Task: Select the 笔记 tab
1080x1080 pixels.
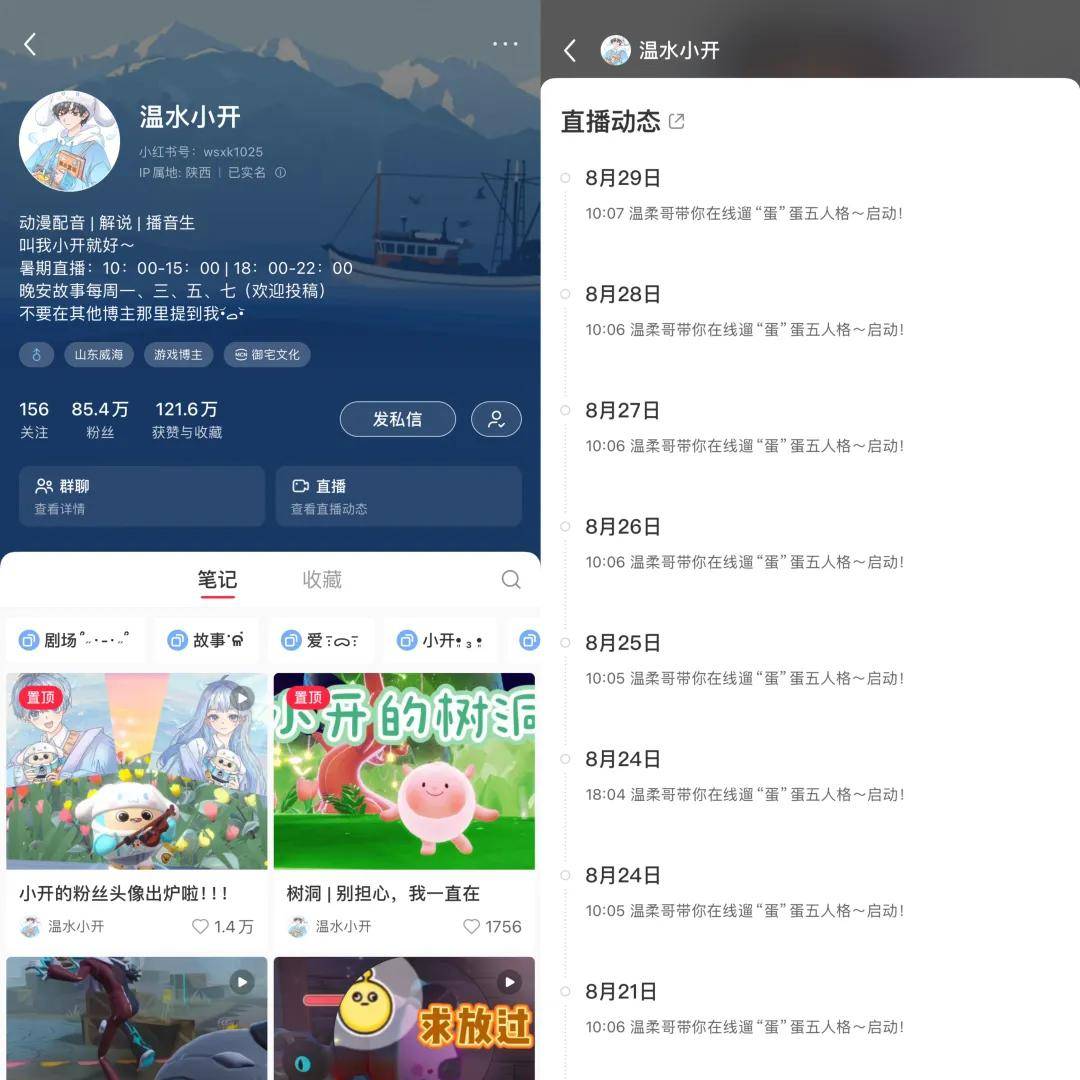Action: 217,580
